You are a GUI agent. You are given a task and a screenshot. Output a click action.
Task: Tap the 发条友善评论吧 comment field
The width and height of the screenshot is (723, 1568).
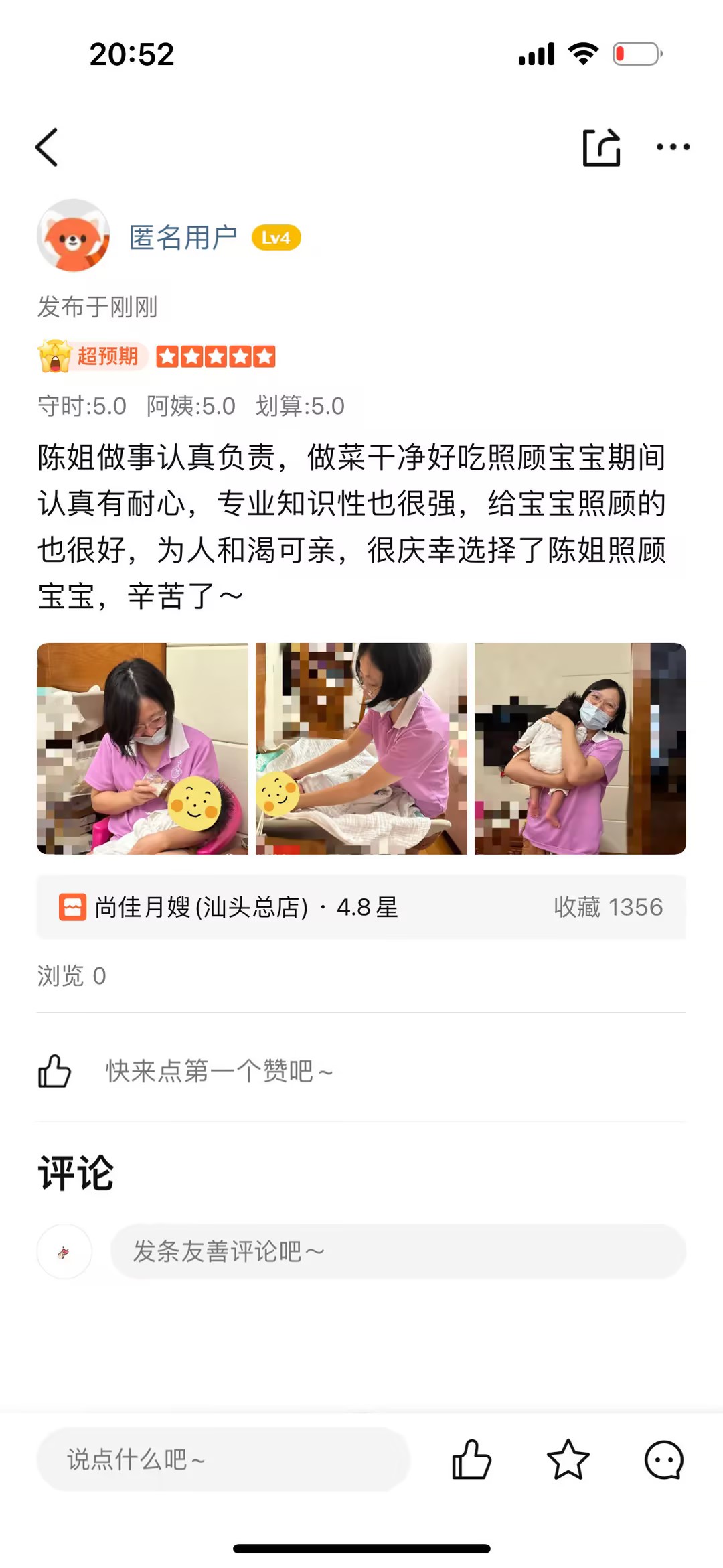coord(398,1251)
